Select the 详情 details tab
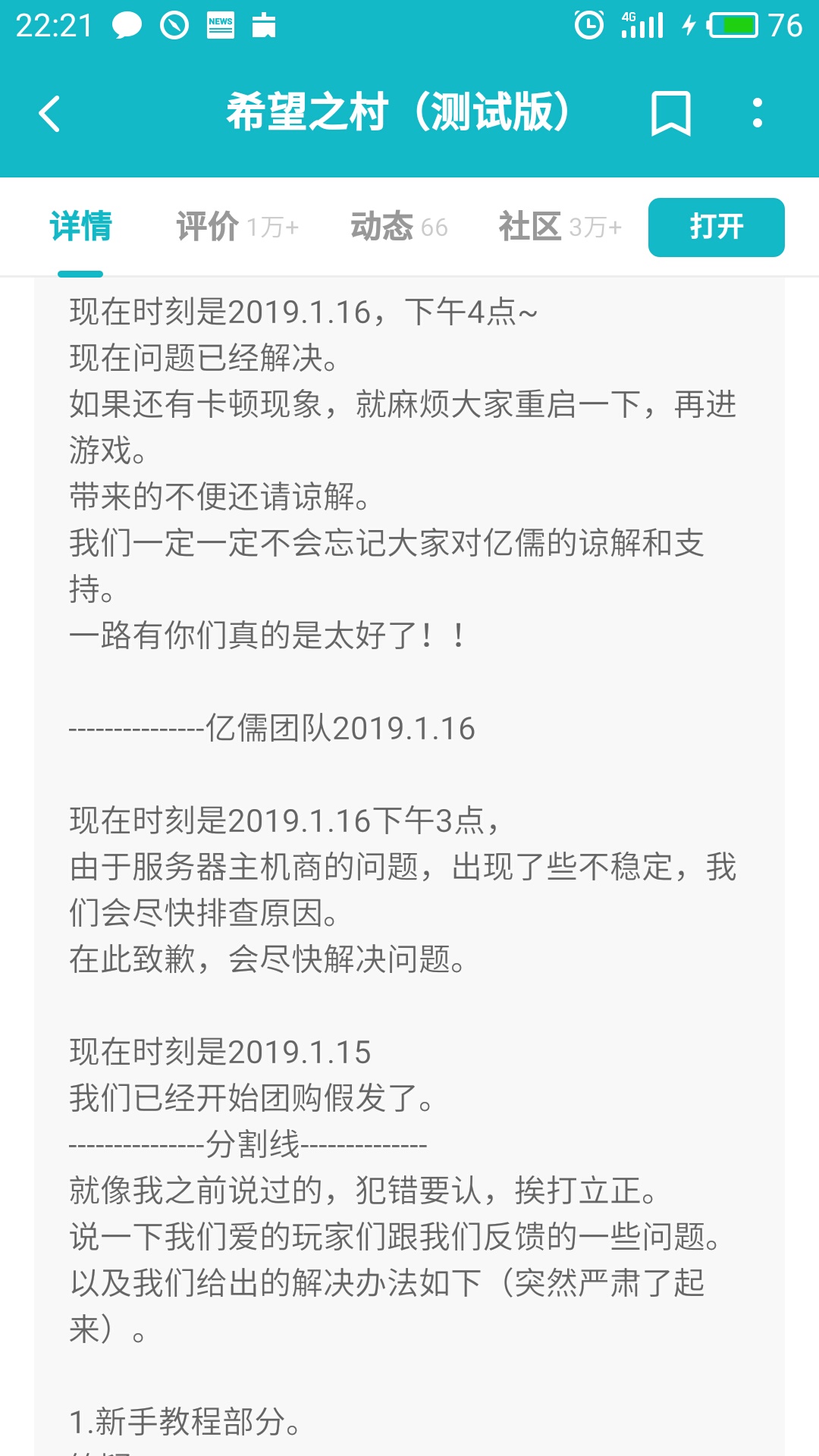The width and height of the screenshot is (819, 1456). tap(80, 226)
